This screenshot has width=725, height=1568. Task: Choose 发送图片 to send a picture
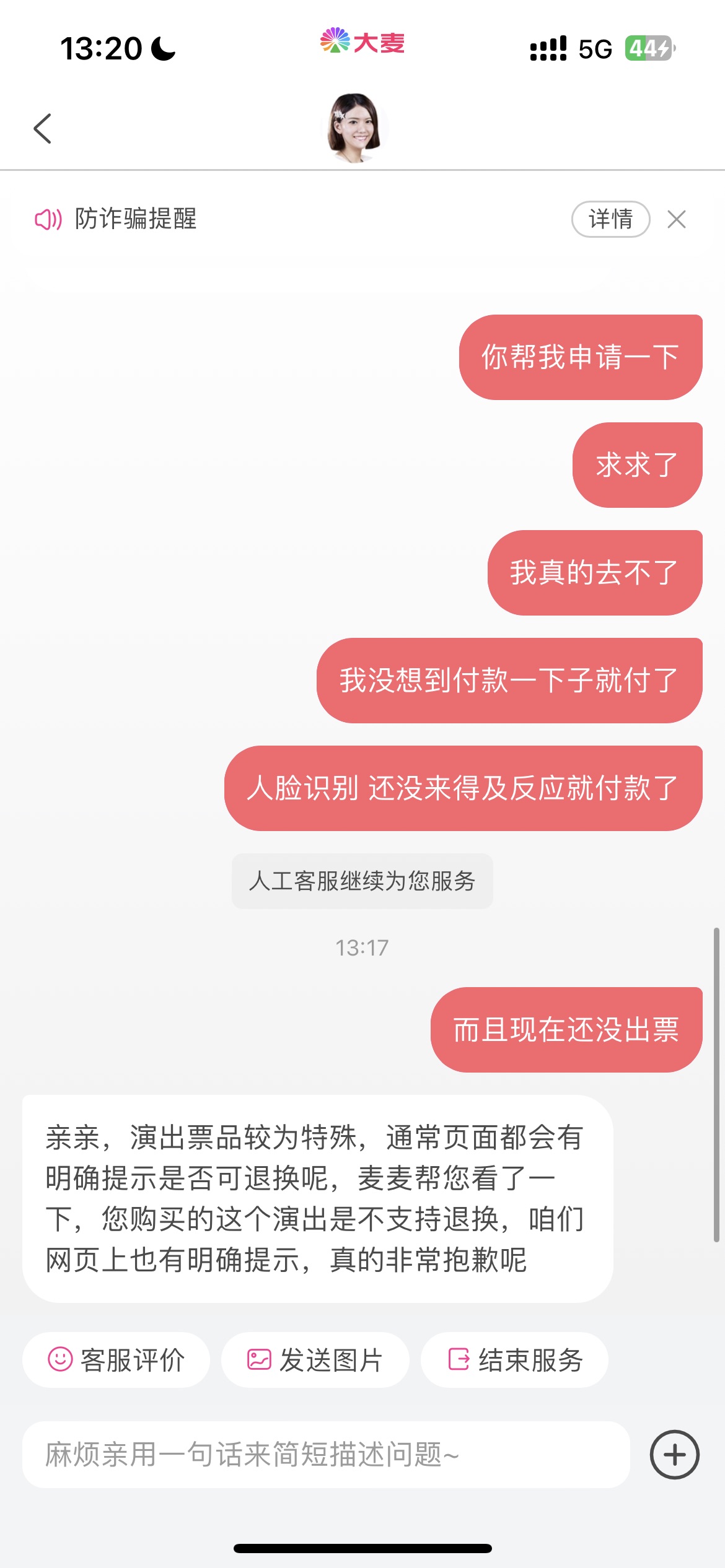(x=315, y=1360)
